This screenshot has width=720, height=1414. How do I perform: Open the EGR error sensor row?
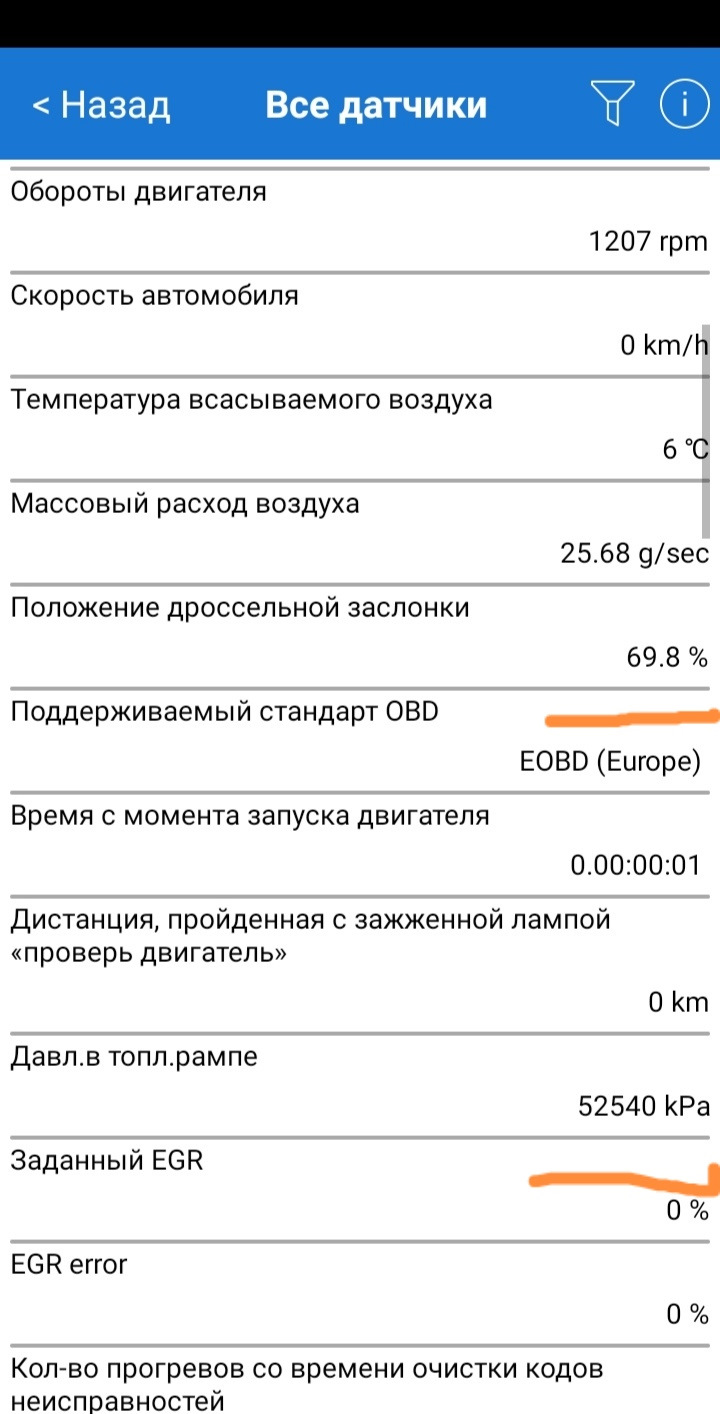(359, 1290)
